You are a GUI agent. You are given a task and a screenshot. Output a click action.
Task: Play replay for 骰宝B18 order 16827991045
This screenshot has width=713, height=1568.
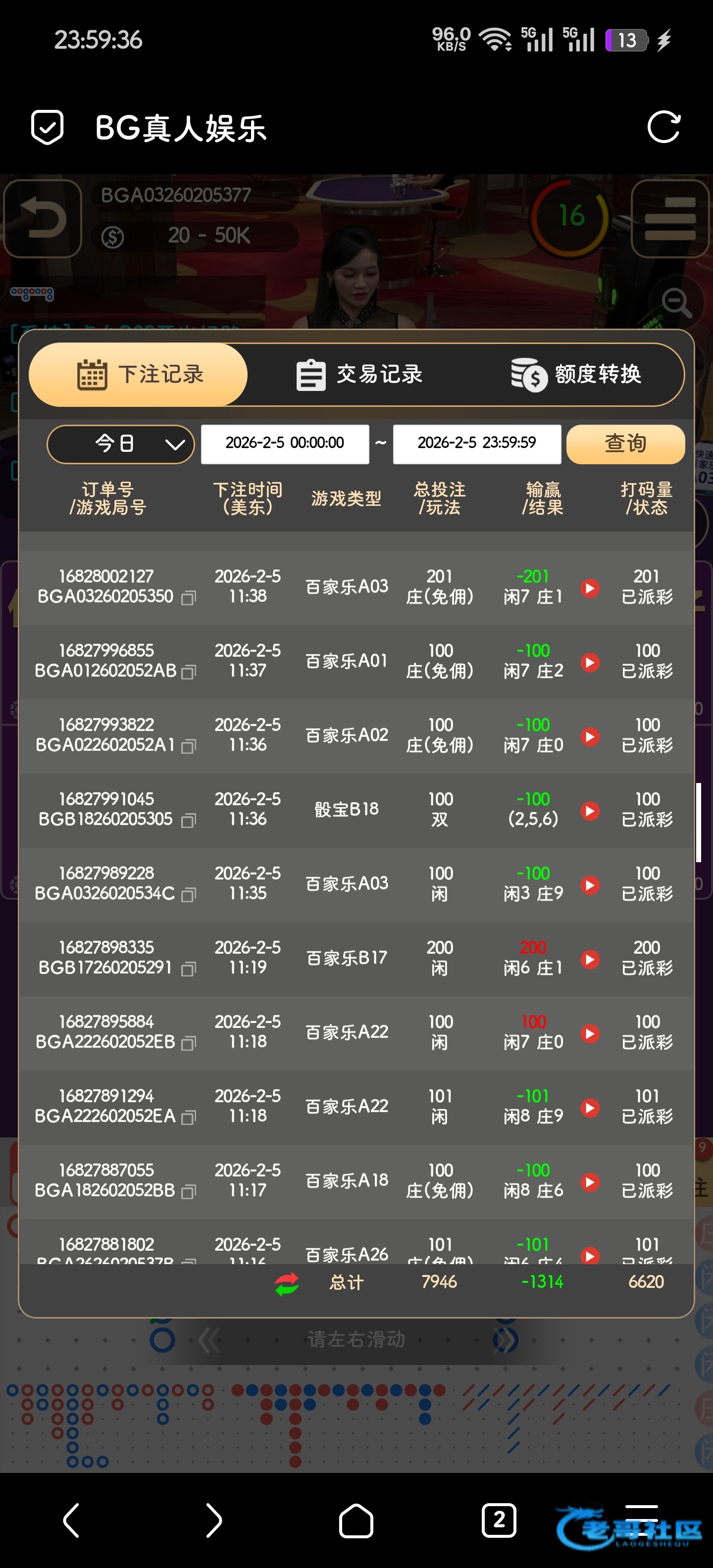[589, 811]
